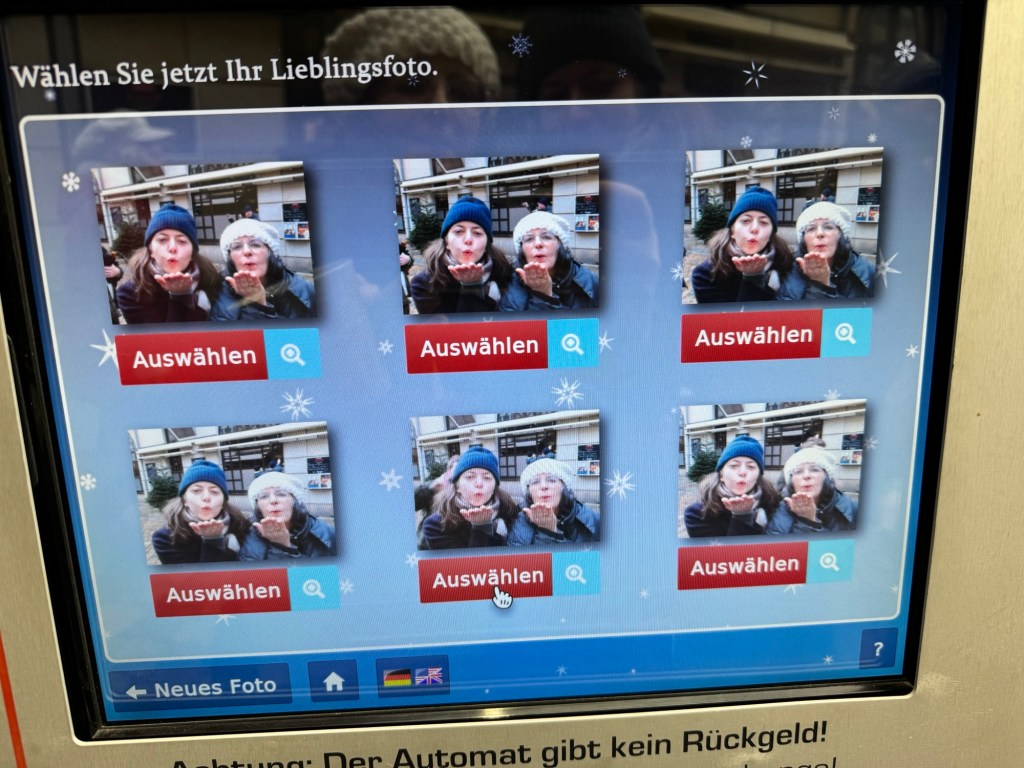
Task: Open the question mark help
Action: (878, 649)
